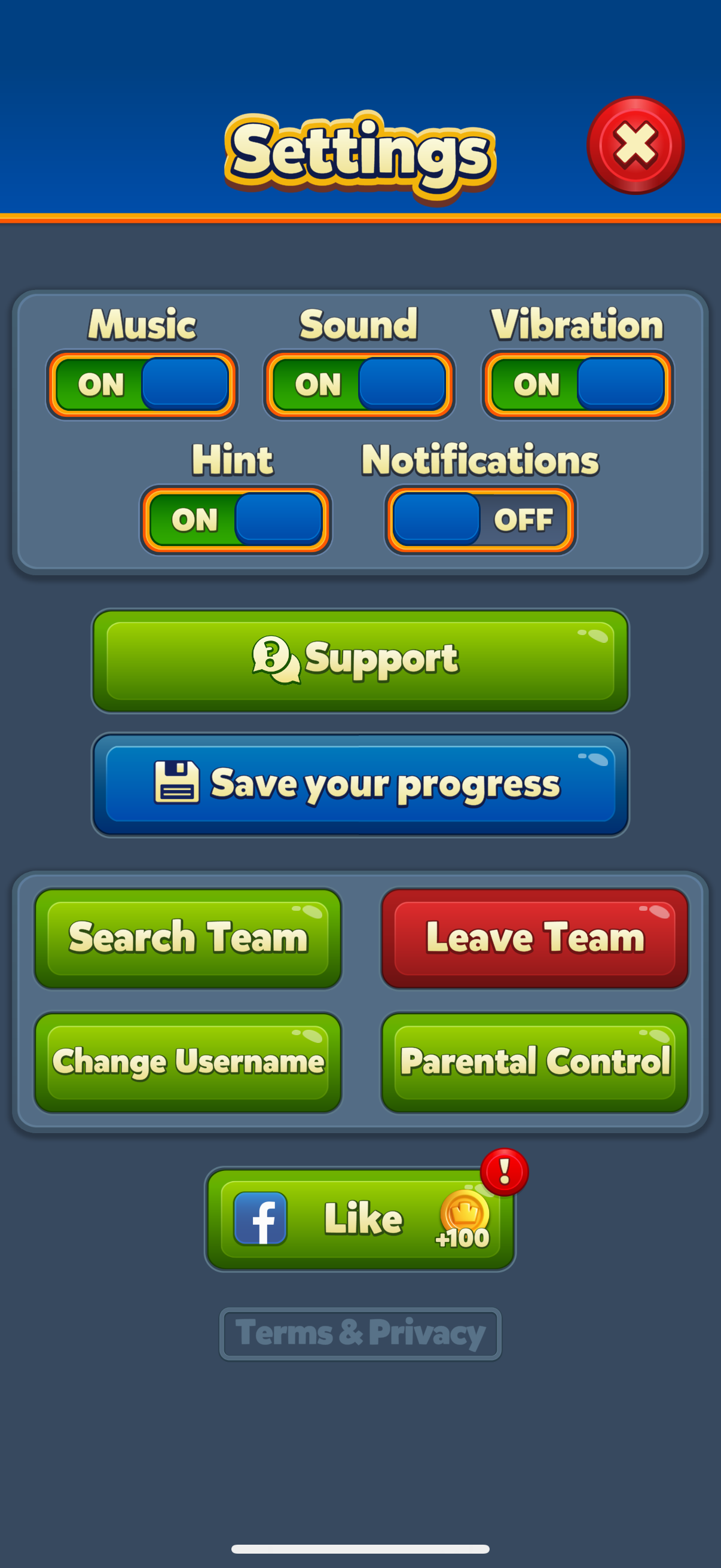Enable Notifications
The image size is (721, 1568).
(480, 520)
